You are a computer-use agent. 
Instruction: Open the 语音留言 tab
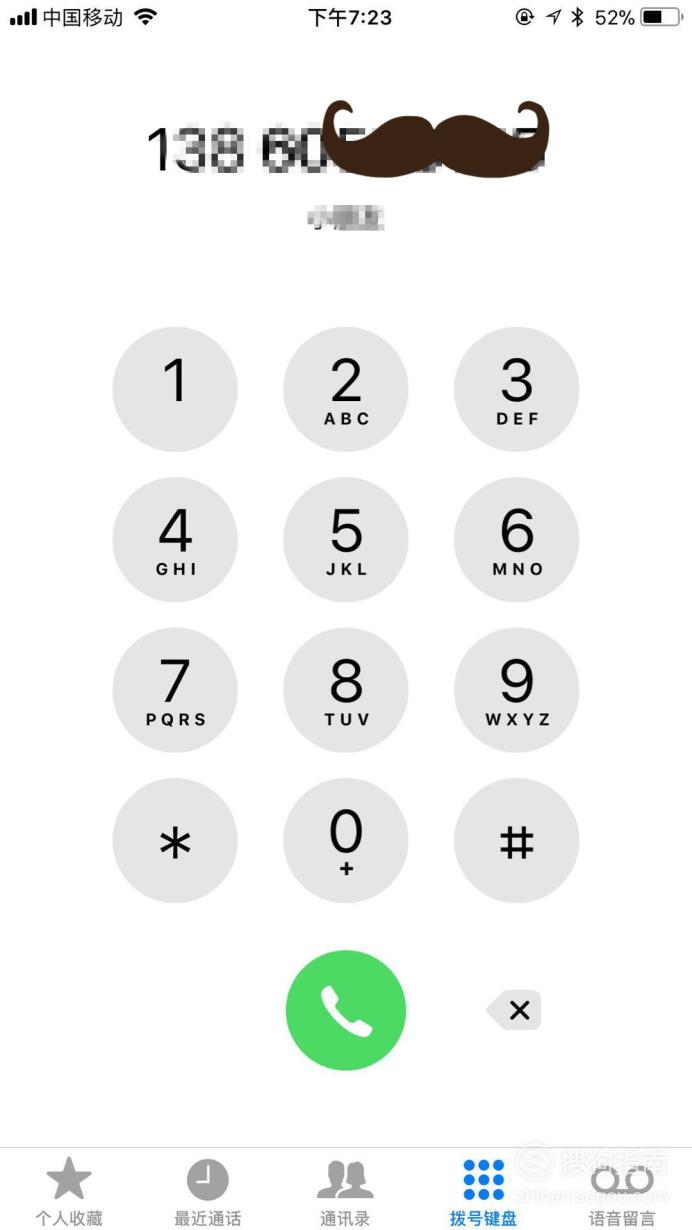(x=622, y=1192)
